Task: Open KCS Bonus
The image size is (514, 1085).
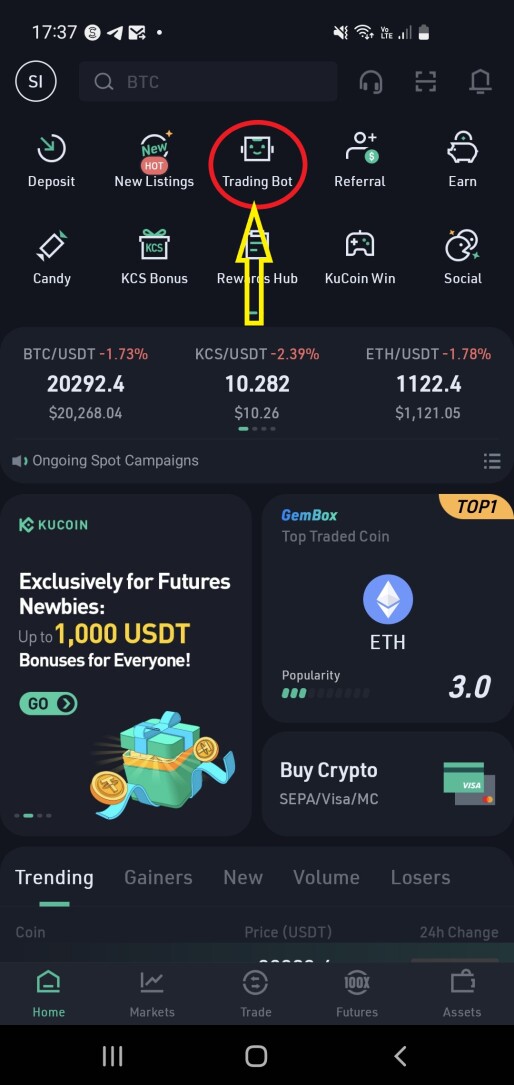Action: click(x=154, y=258)
